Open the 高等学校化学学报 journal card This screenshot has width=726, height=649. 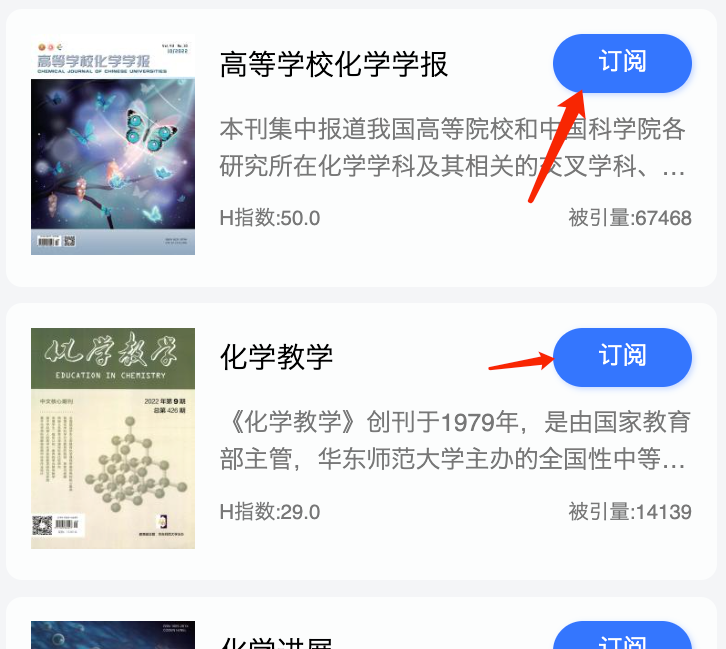(333, 65)
